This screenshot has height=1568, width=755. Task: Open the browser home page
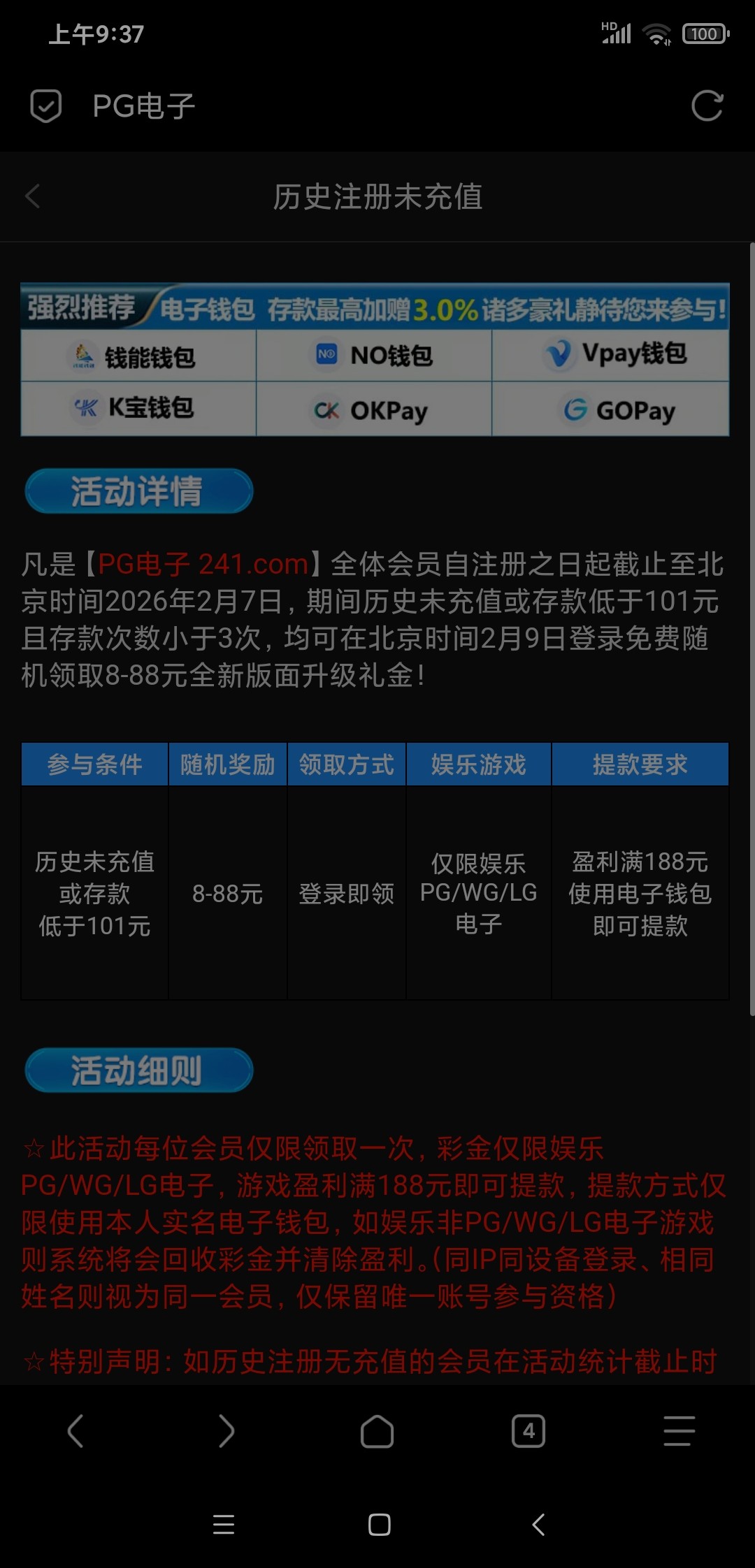click(377, 1431)
